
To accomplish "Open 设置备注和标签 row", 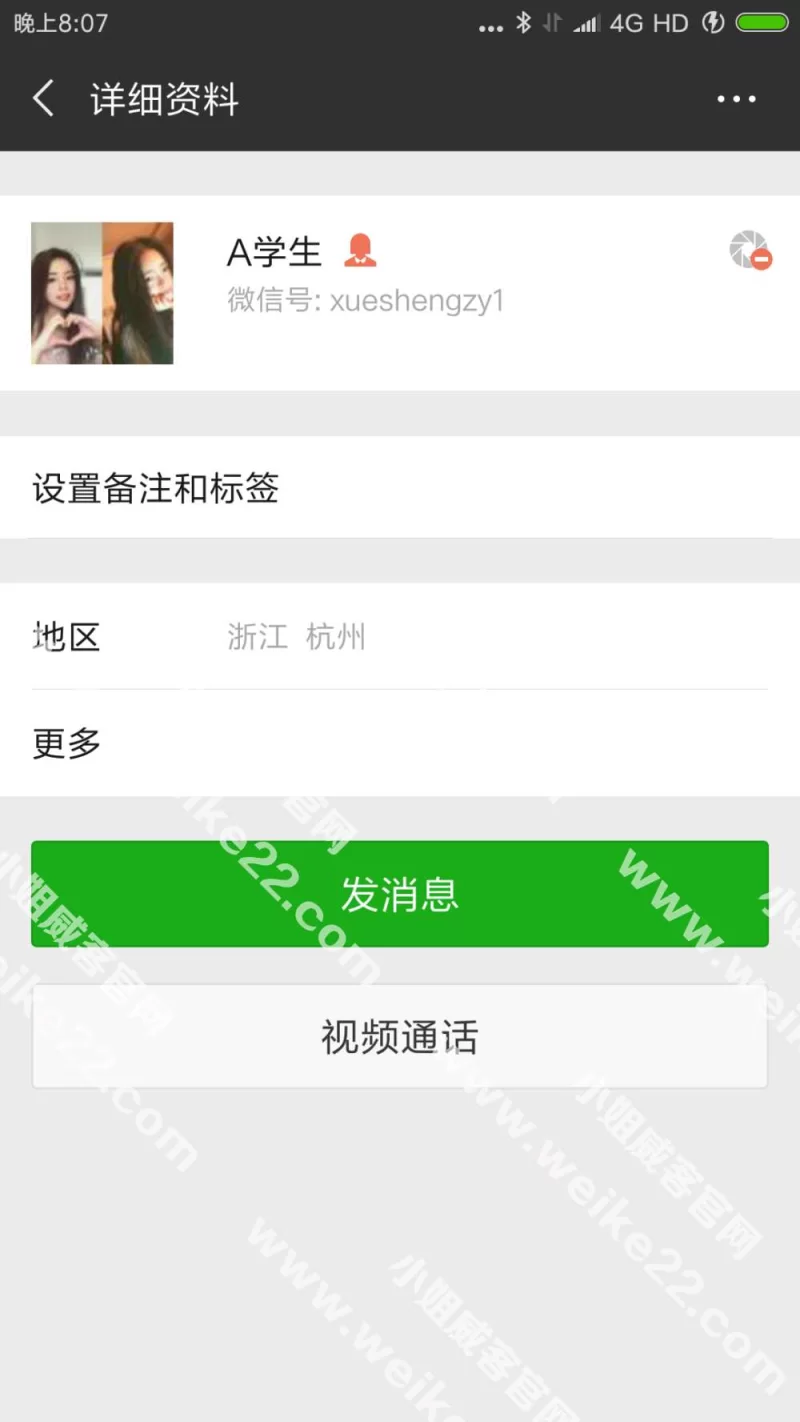I will pos(400,489).
